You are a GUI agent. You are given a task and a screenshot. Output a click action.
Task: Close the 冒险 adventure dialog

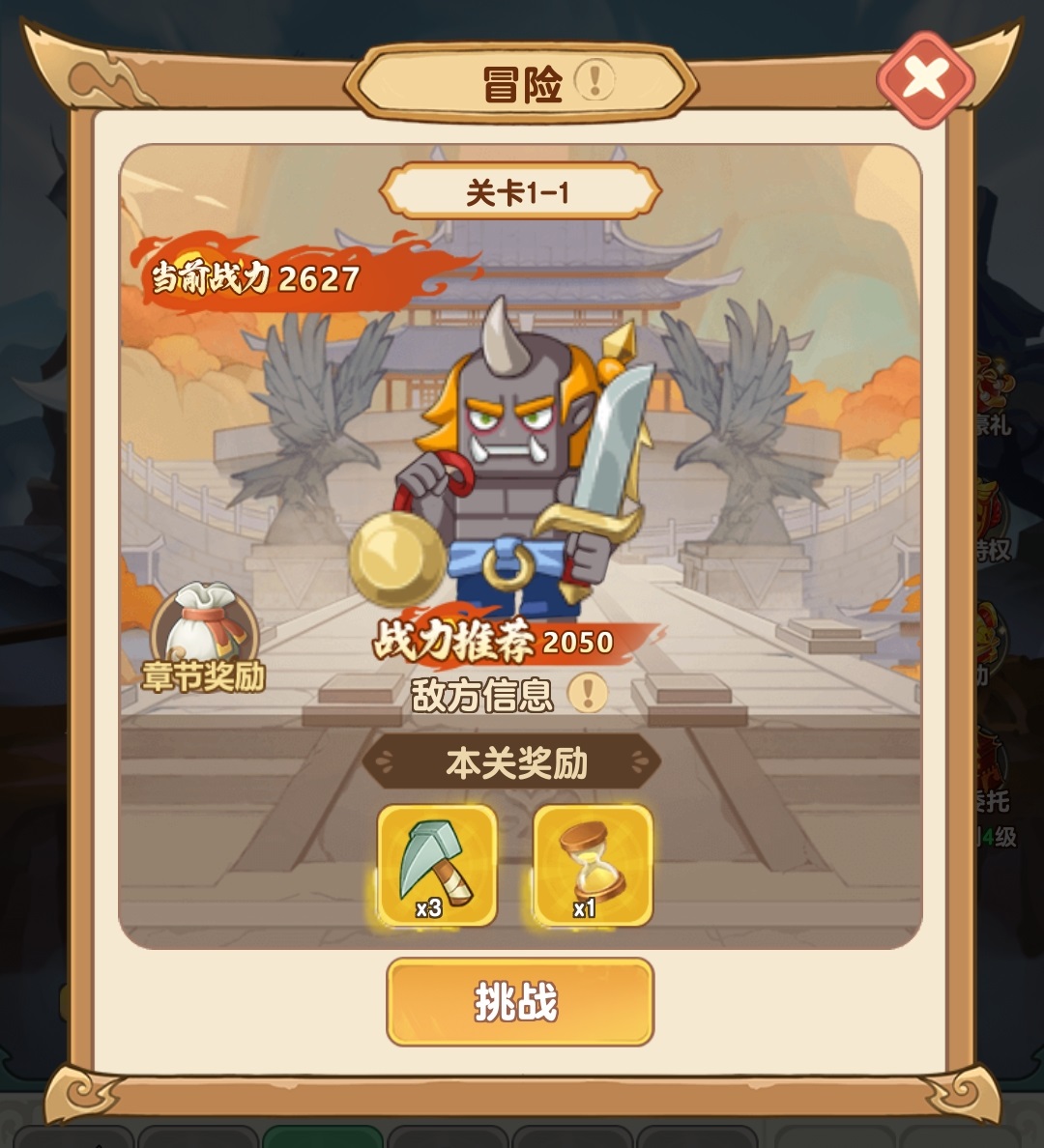[x=925, y=80]
